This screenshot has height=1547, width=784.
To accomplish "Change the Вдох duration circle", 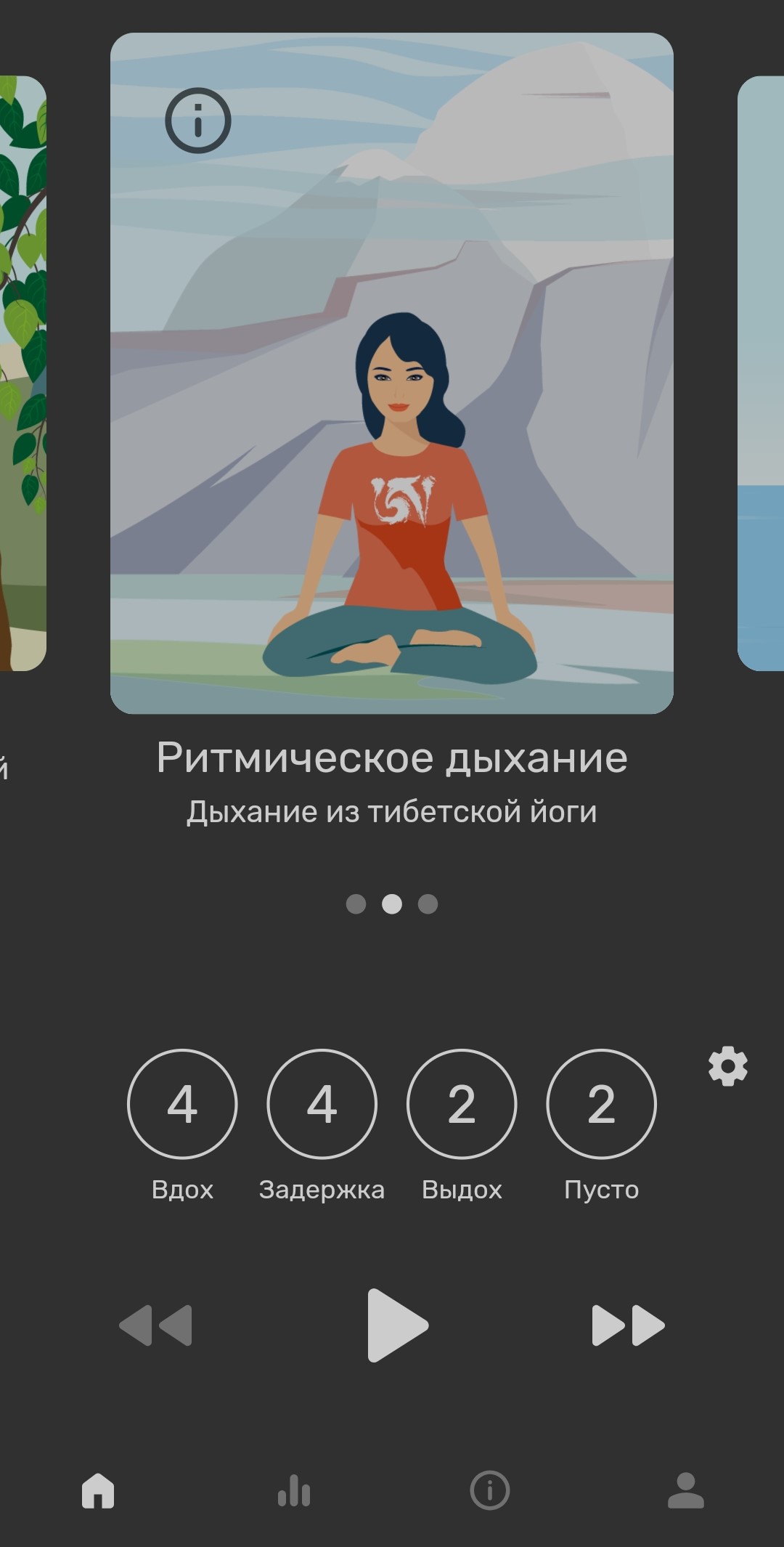I will (182, 1104).
